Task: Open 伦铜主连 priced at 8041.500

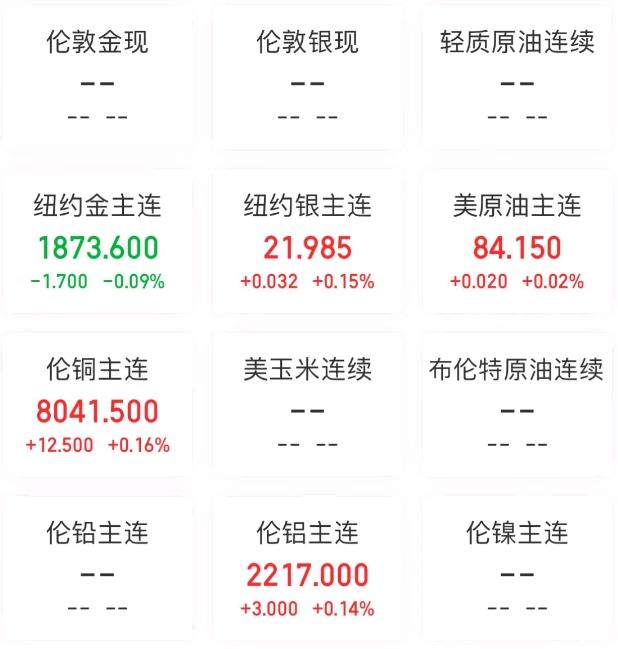Action: pyautogui.click(x=98, y=407)
